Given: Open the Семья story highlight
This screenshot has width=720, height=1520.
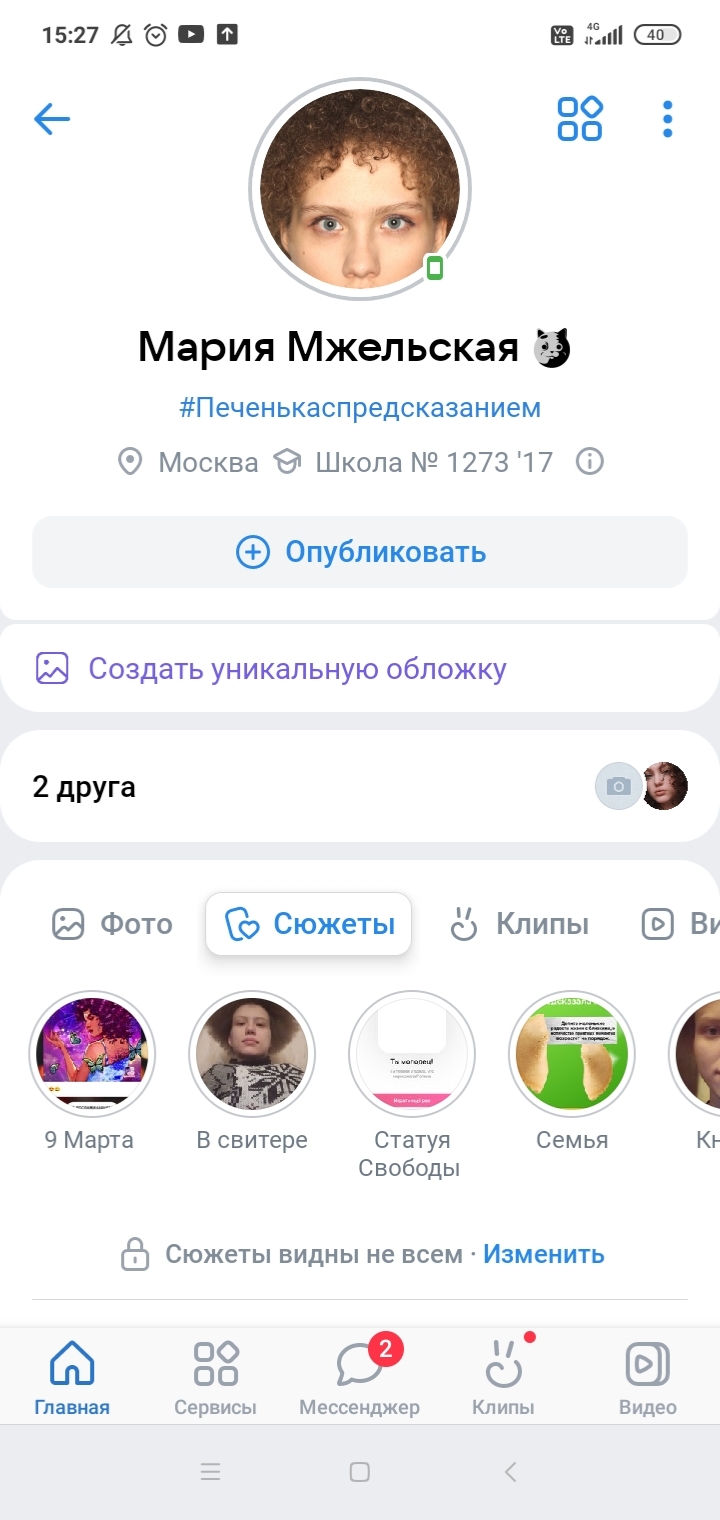Looking at the screenshot, I should (x=572, y=1053).
